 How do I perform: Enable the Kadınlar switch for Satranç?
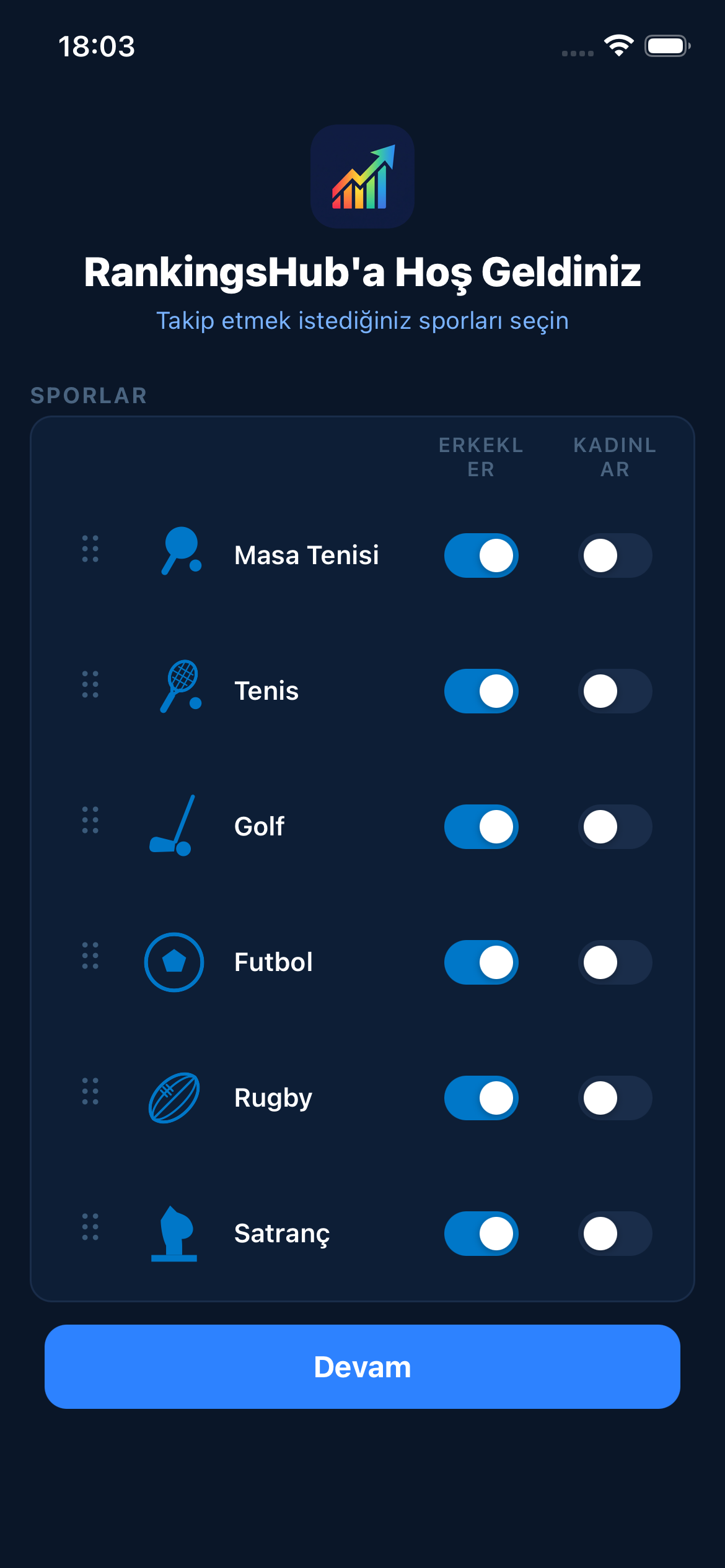tap(615, 1233)
